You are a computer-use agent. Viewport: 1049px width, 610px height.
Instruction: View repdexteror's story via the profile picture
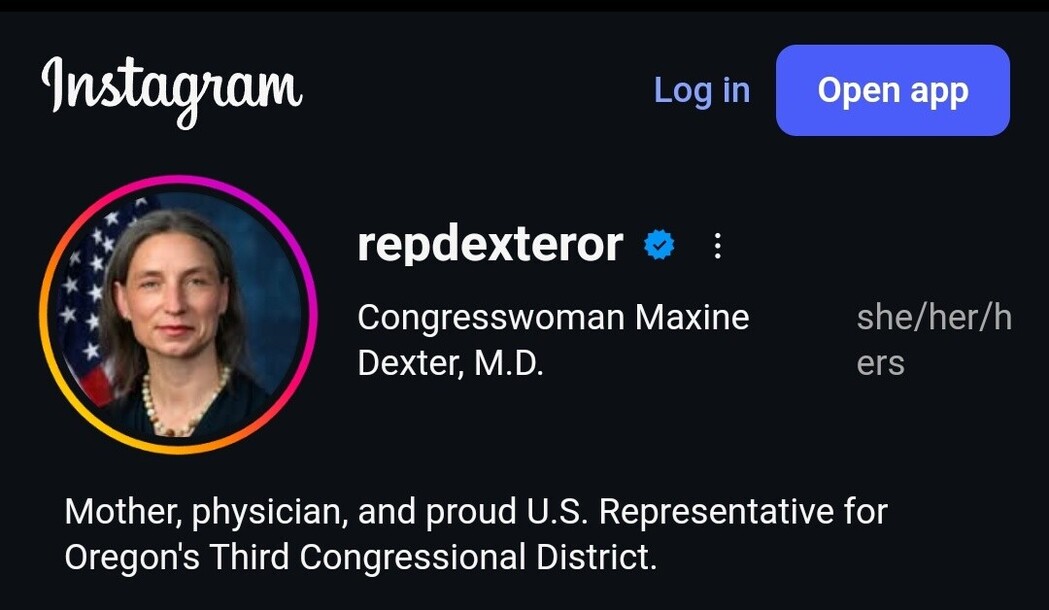tap(178, 314)
